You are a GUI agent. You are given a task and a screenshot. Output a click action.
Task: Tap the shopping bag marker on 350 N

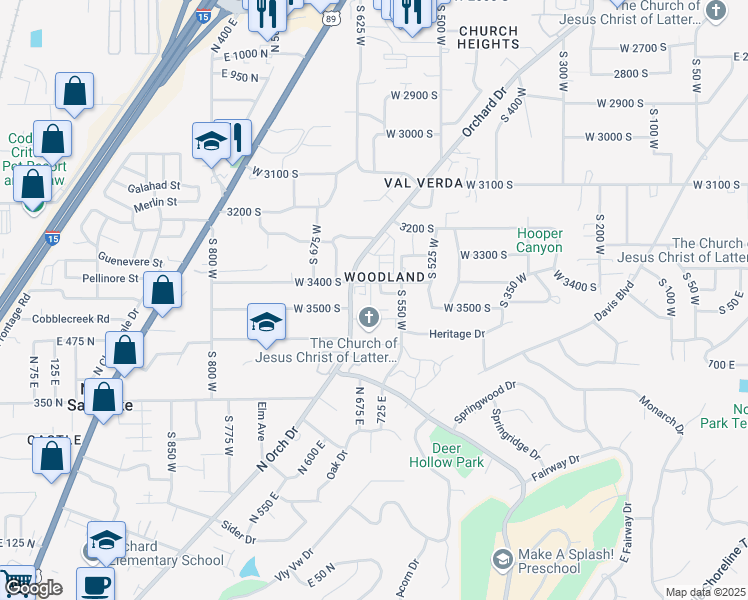(104, 398)
